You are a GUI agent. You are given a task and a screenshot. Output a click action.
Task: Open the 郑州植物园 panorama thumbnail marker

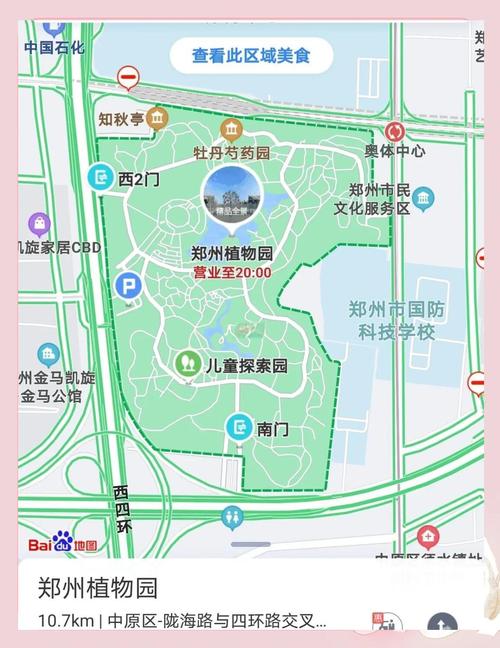pos(232,197)
